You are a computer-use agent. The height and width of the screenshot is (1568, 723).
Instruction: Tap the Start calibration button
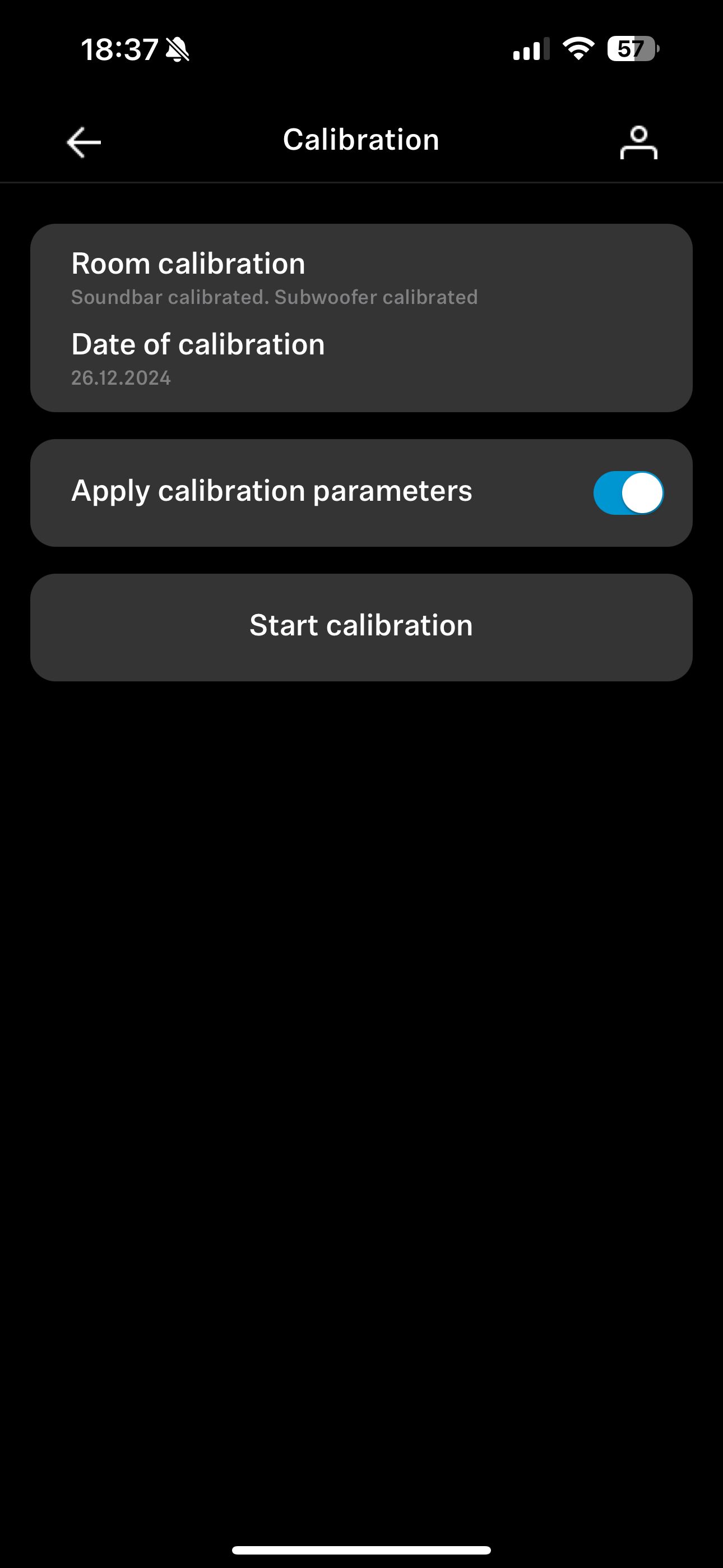click(361, 627)
